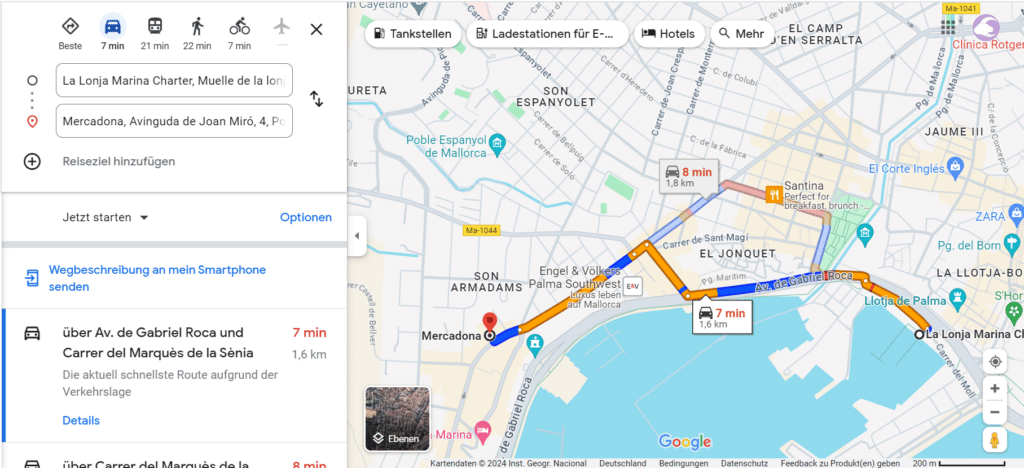Show Hotels on the map
Image resolution: width=1024 pixels, height=468 pixels.
tap(668, 33)
